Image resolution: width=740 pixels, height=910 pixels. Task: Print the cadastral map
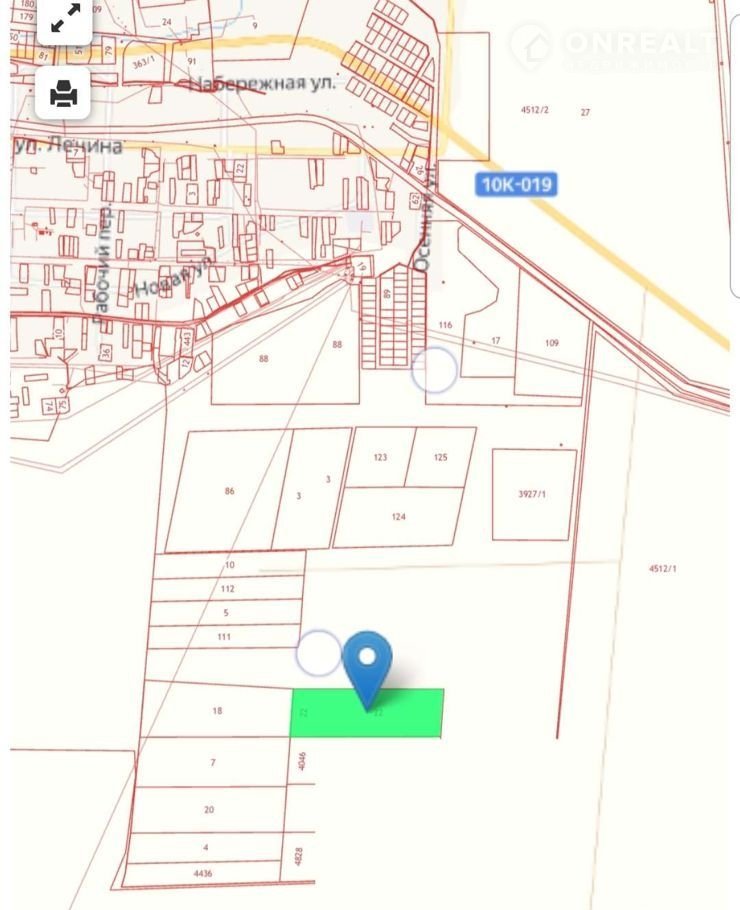coord(64,94)
